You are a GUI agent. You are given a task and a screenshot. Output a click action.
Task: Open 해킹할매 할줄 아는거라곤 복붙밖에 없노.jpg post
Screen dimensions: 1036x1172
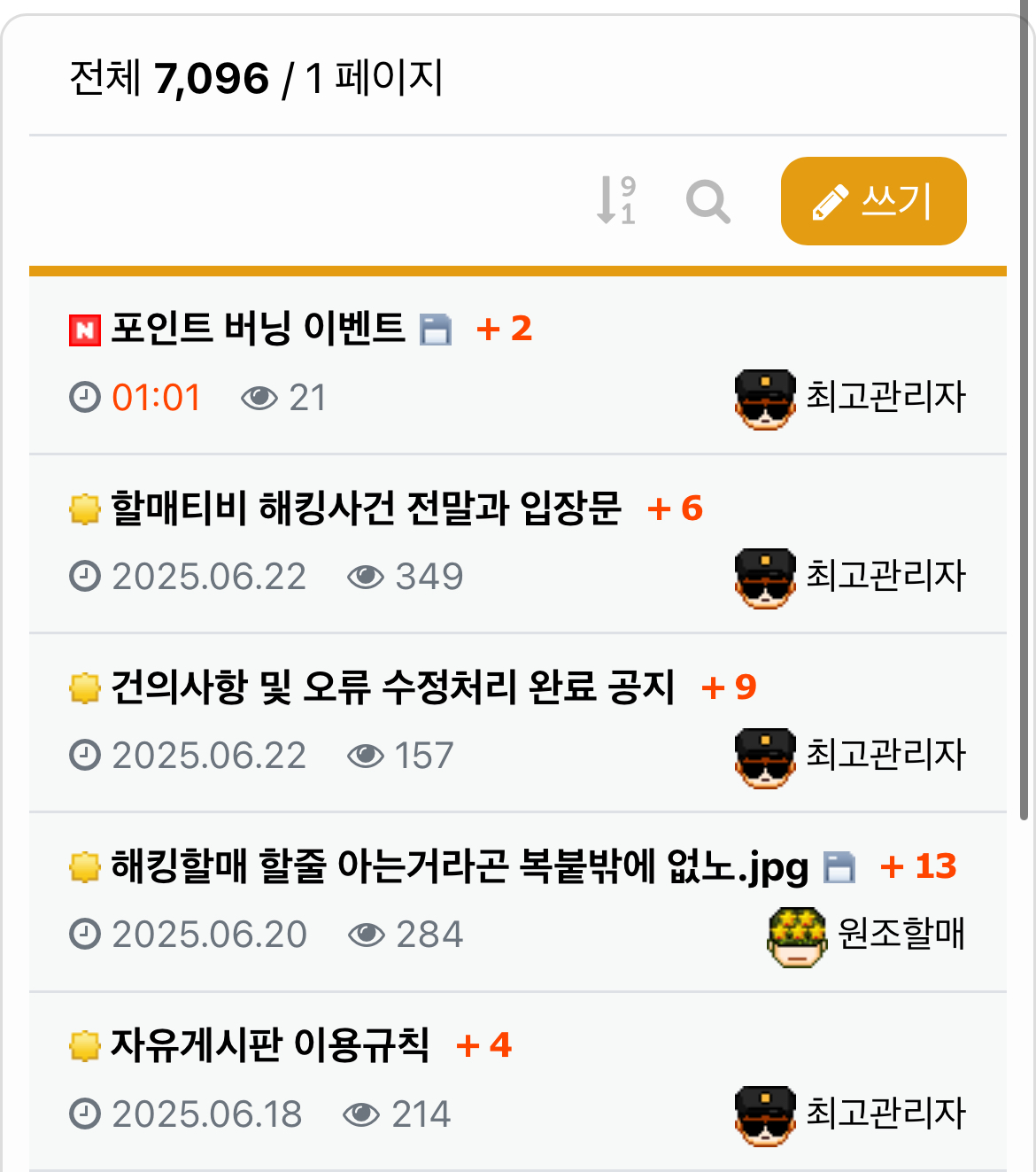(x=459, y=866)
